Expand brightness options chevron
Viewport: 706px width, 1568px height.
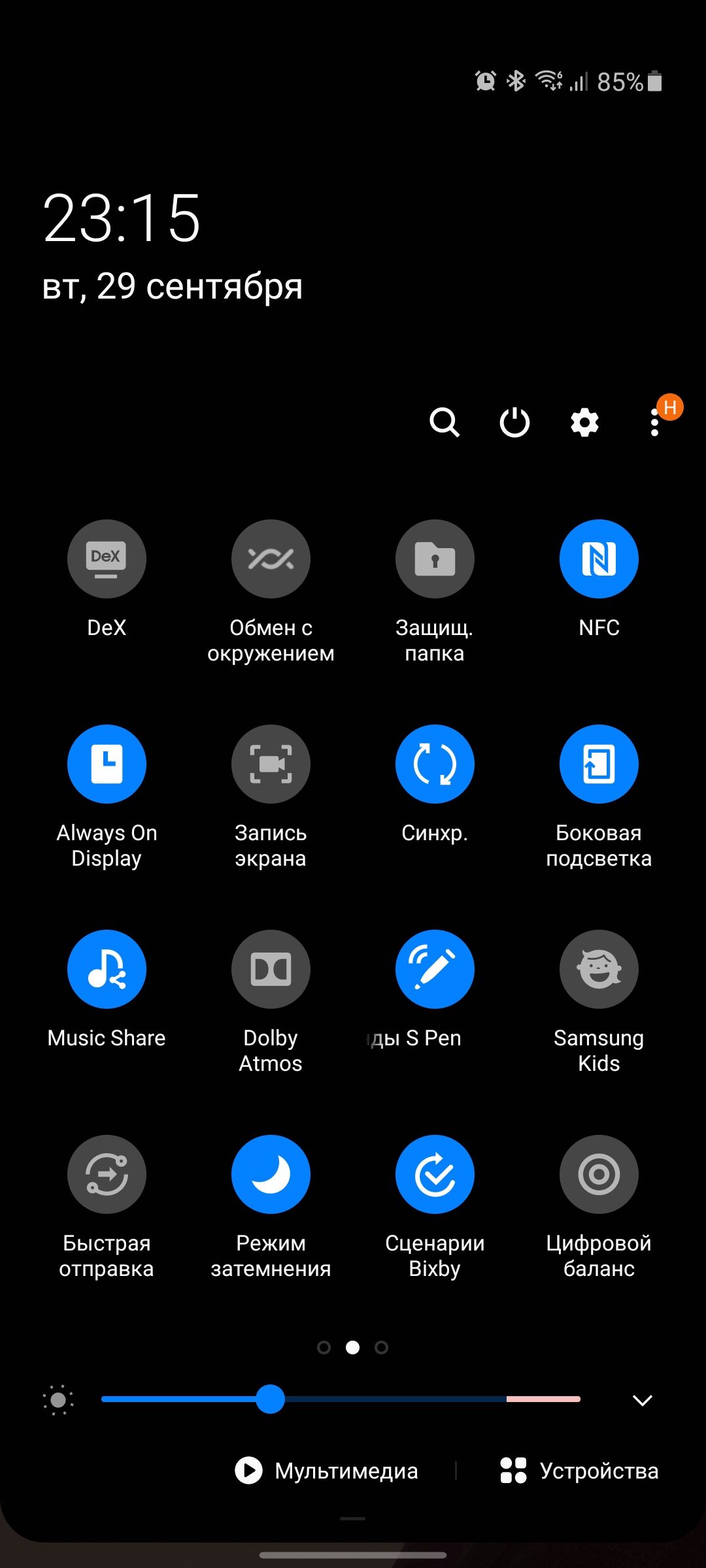[643, 1400]
